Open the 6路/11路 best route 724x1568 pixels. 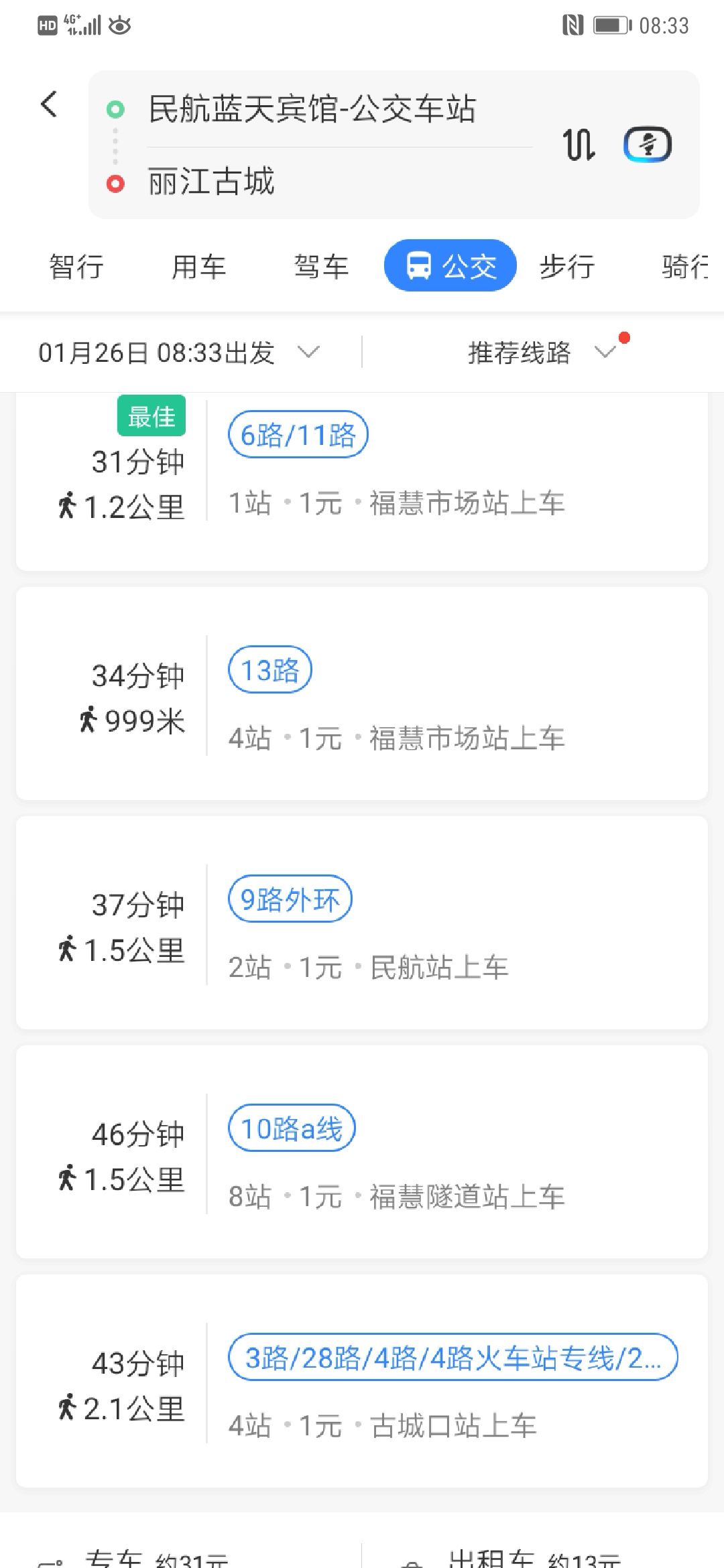(x=362, y=481)
